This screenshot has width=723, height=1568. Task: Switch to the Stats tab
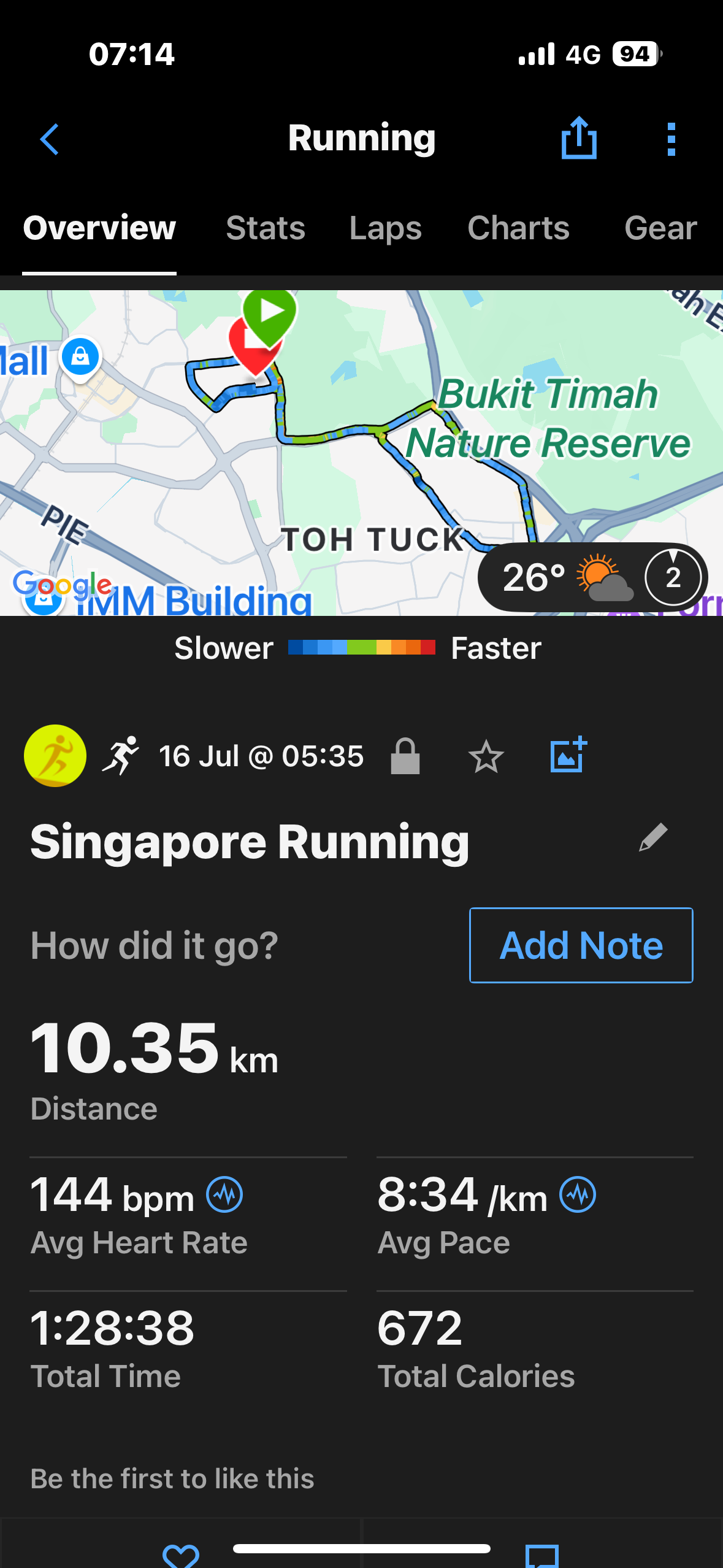point(266,228)
